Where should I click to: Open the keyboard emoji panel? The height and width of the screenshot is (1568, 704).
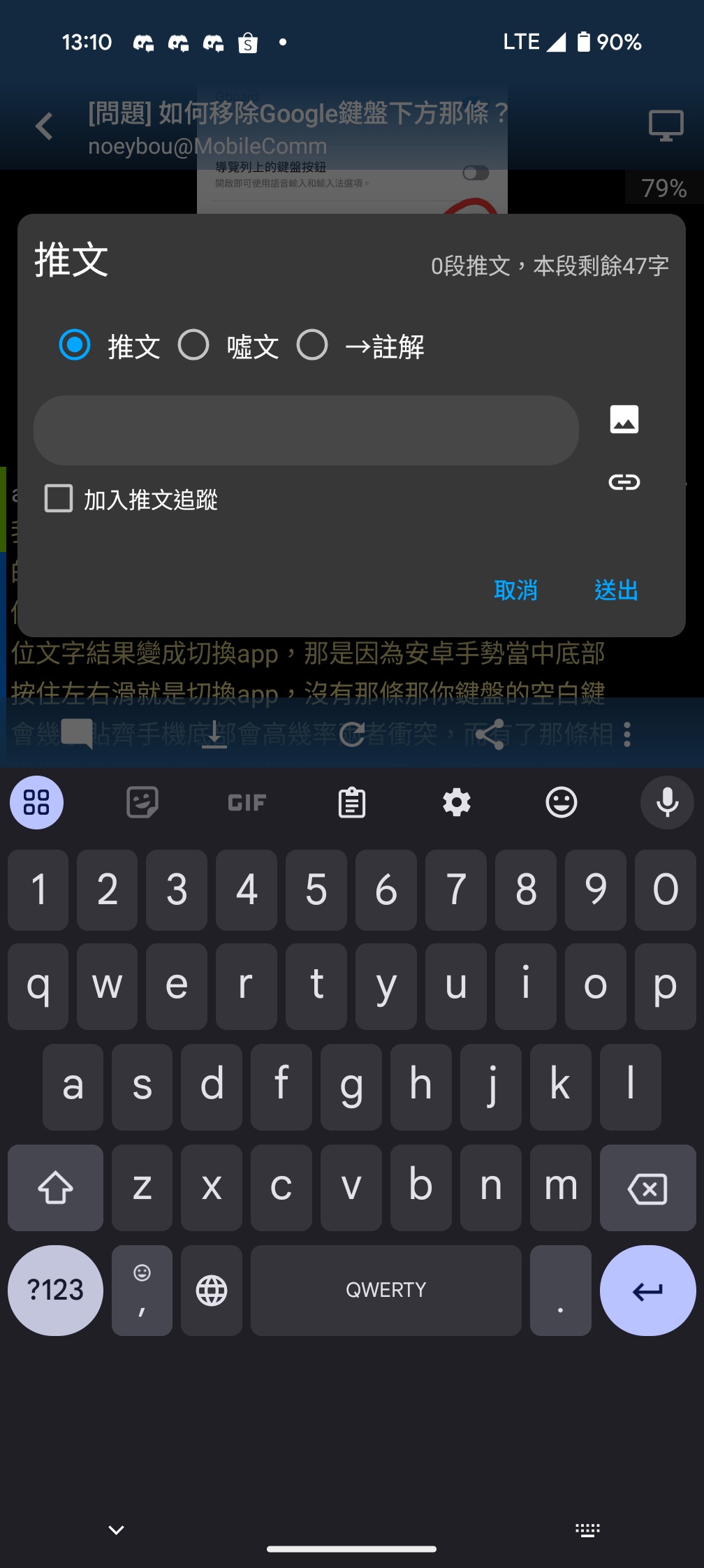(x=562, y=803)
